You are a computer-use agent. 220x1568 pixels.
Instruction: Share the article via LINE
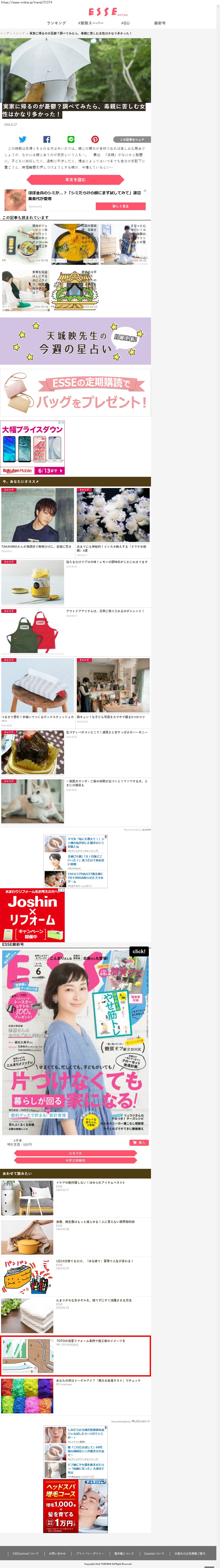pyautogui.click(x=71, y=139)
